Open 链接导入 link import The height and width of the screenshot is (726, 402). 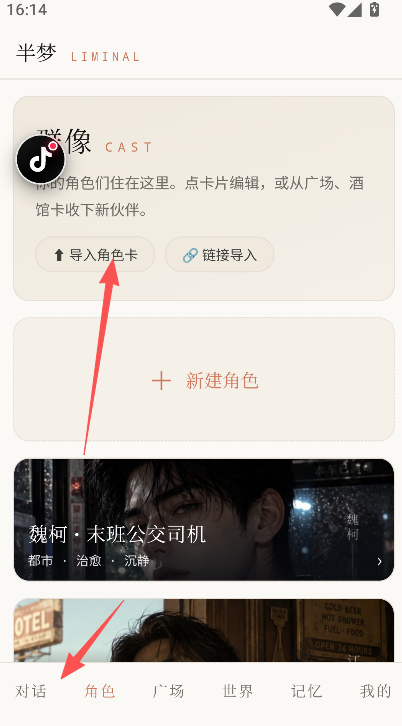tap(220, 255)
